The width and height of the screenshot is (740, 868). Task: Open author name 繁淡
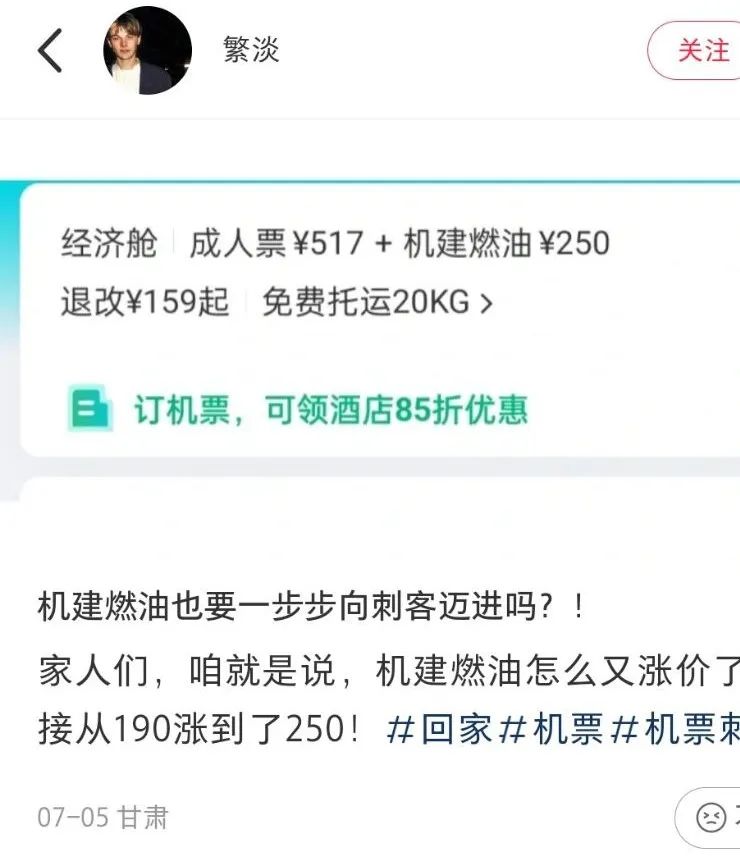click(251, 51)
